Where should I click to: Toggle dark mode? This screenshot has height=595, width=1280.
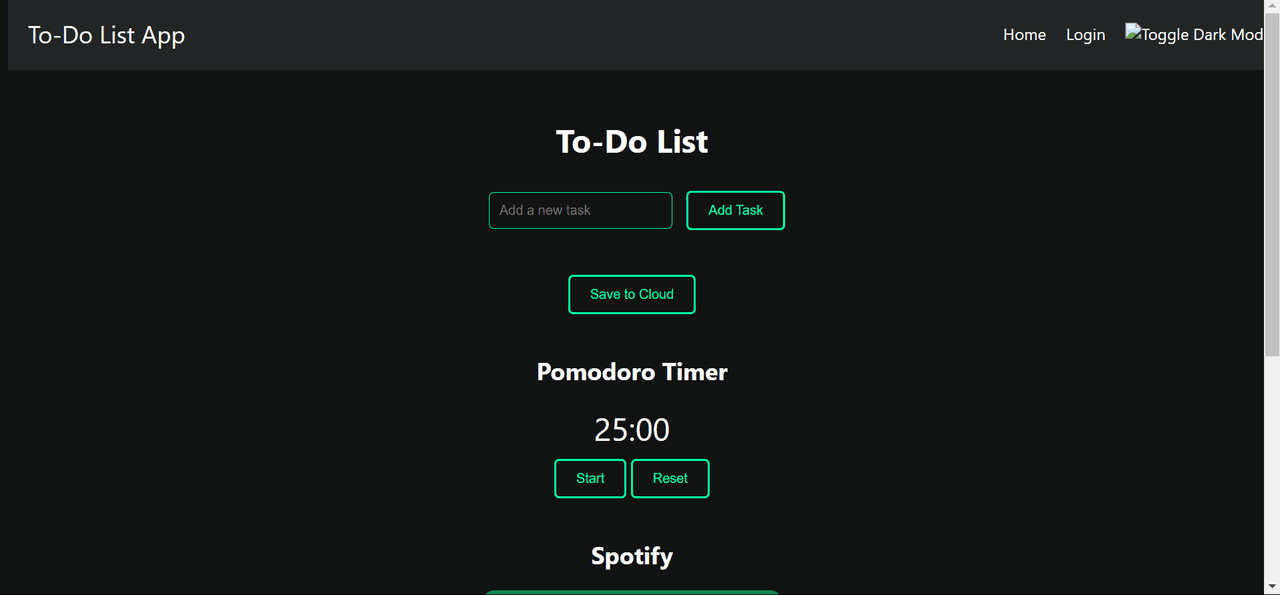coord(1194,35)
